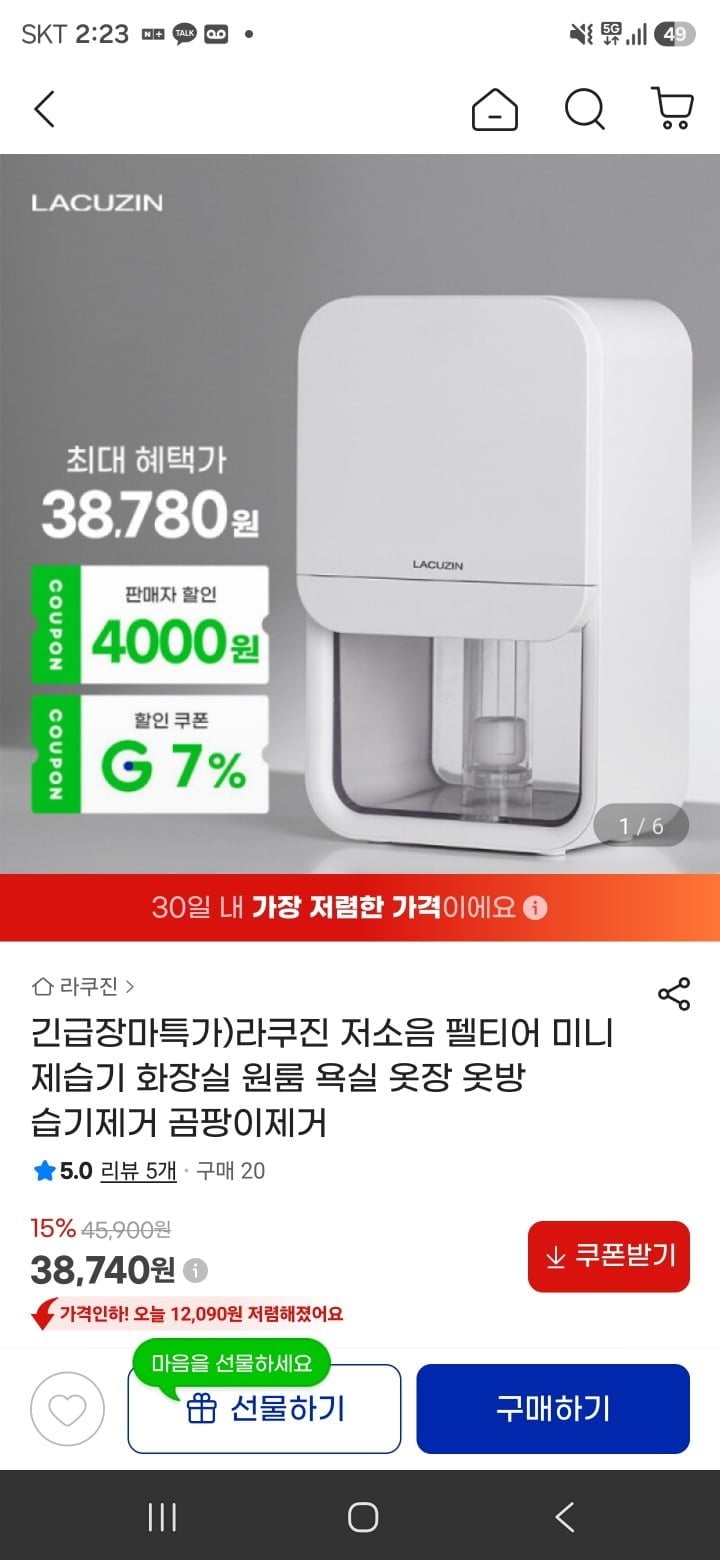Open the home icon in the app bar
This screenshot has height=1560, width=720.
click(x=496, y=109)
